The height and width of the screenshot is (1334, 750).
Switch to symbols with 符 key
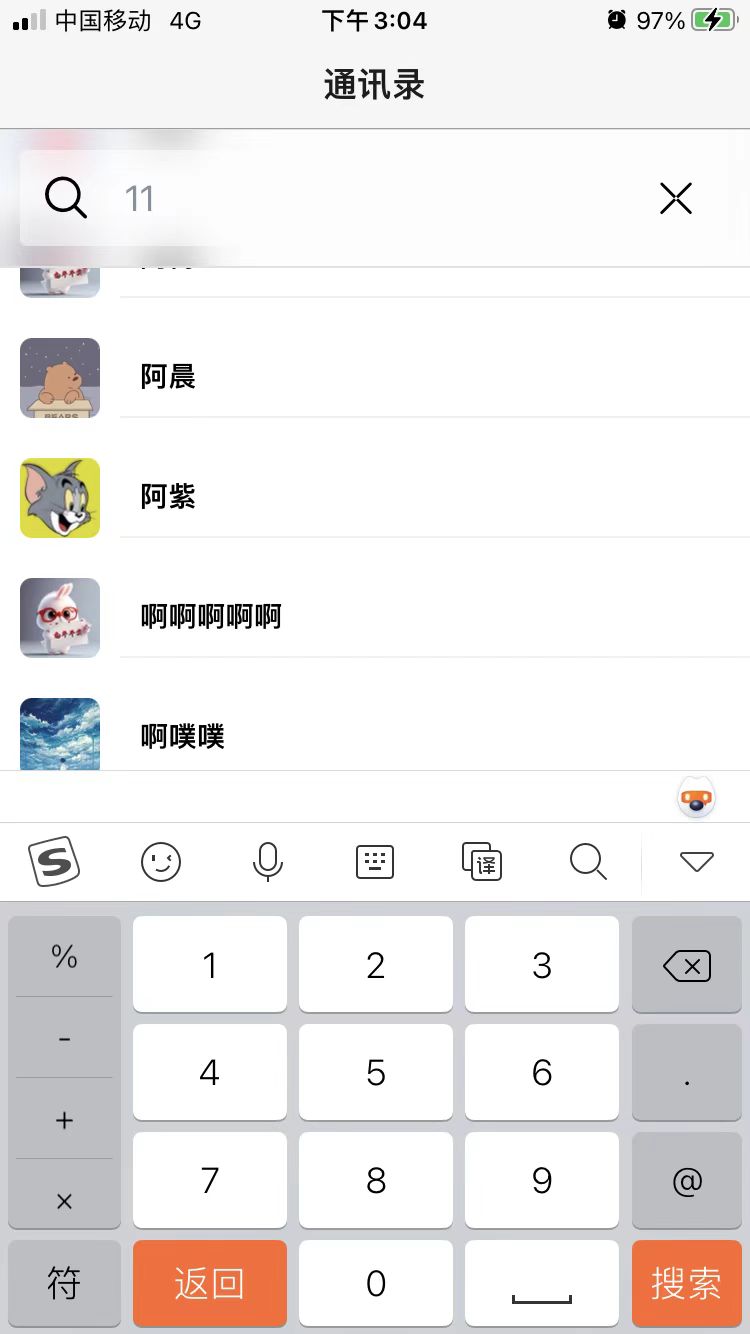point(64,1283)
